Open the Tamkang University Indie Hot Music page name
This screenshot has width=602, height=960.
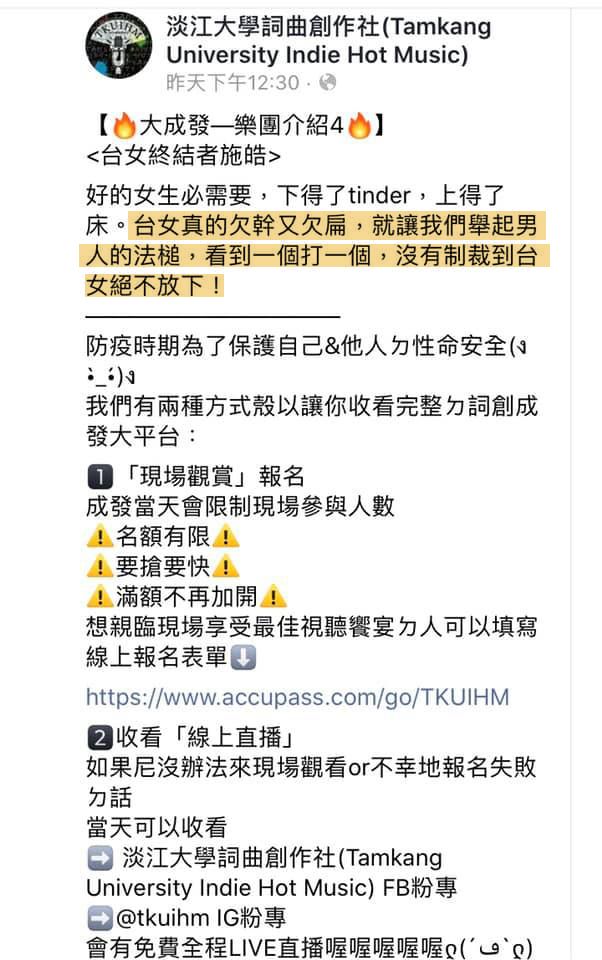click(328, 41)
